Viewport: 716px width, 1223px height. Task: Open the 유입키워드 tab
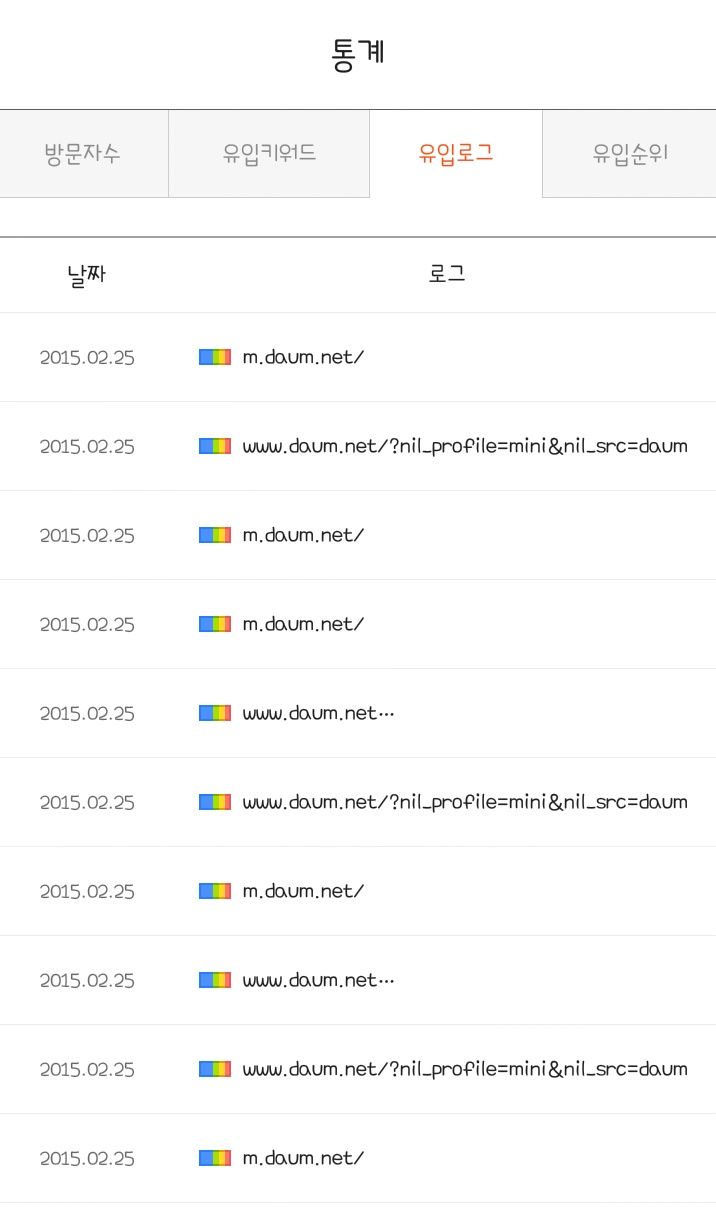pos(269,154)
